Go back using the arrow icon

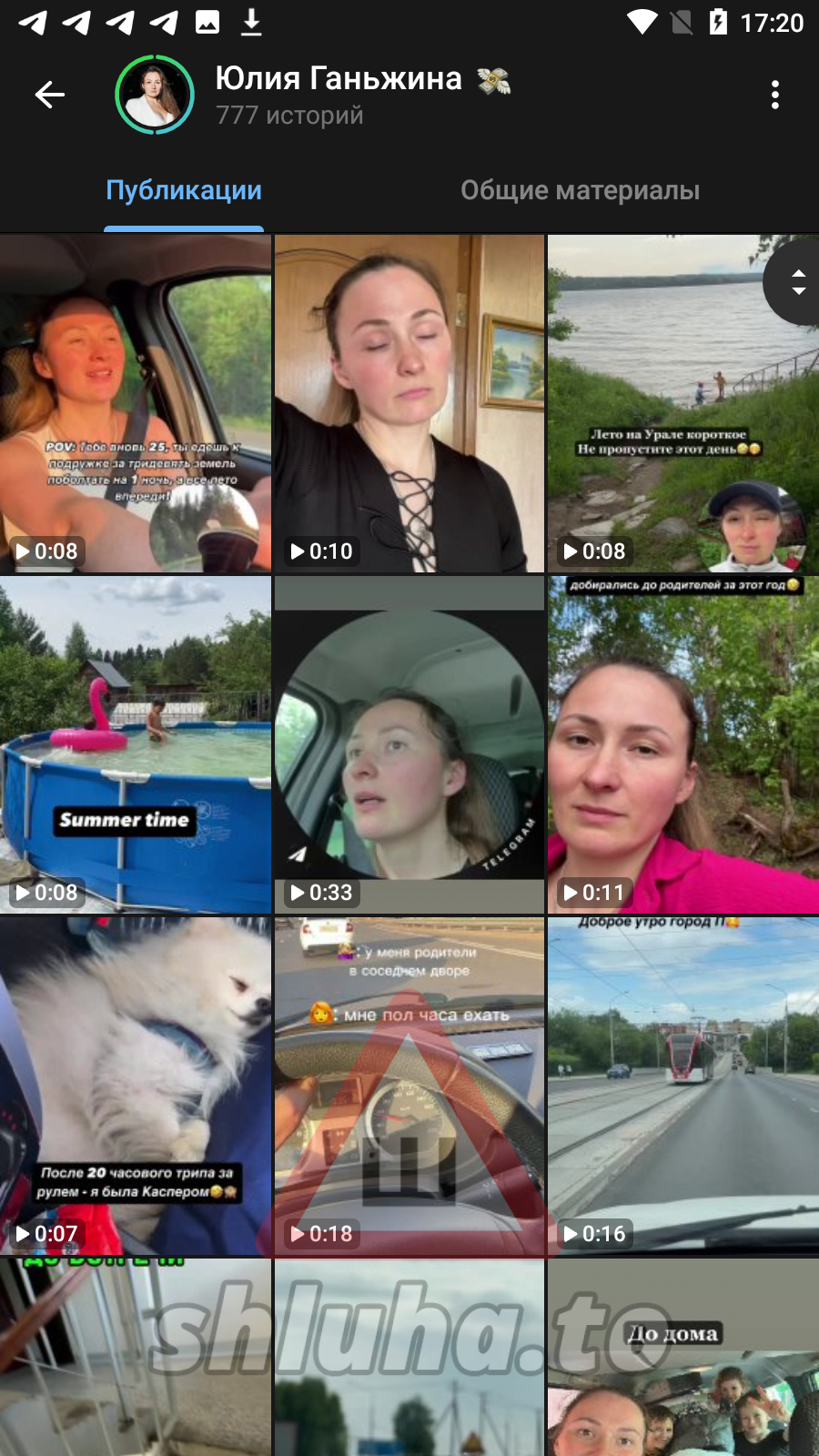click(x=49, y=95)
